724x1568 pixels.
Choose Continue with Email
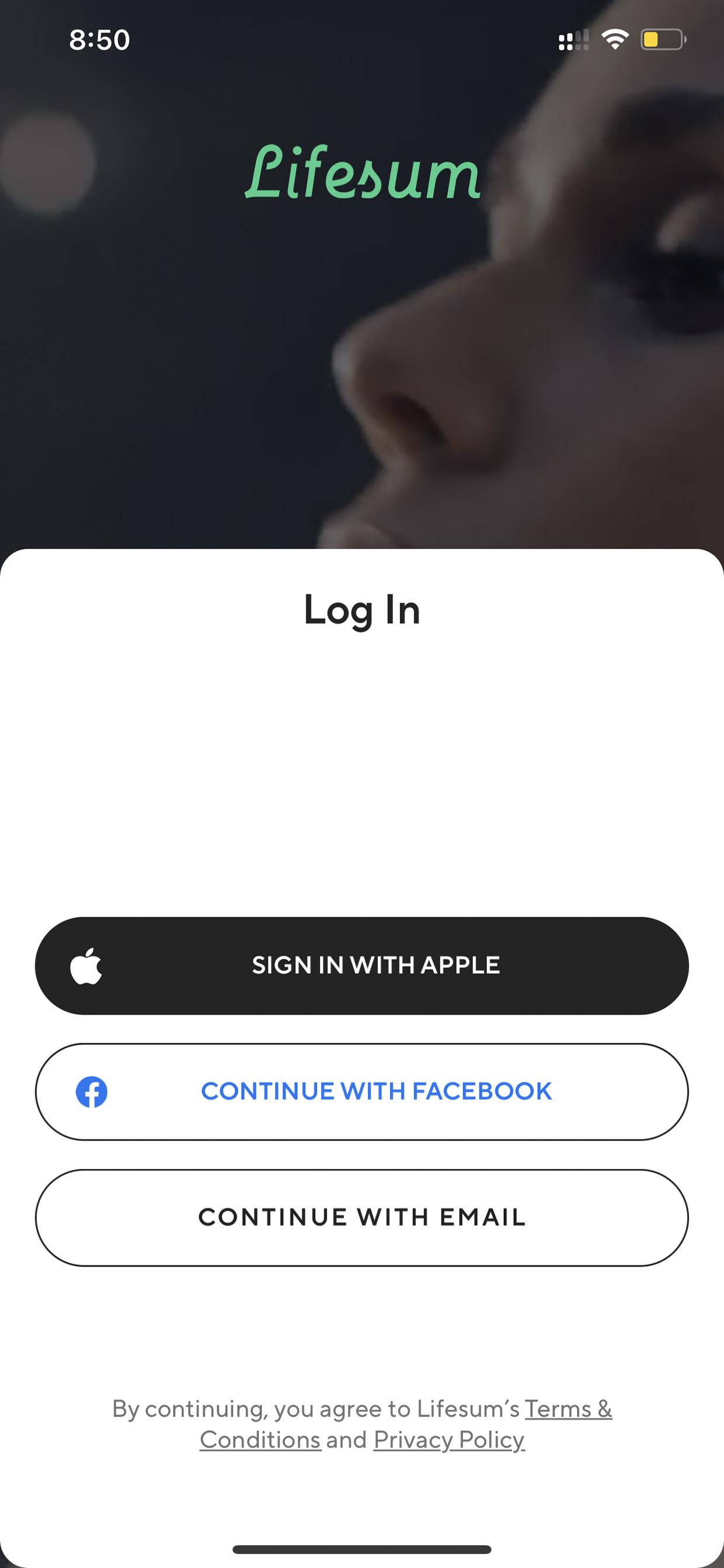362,1217
